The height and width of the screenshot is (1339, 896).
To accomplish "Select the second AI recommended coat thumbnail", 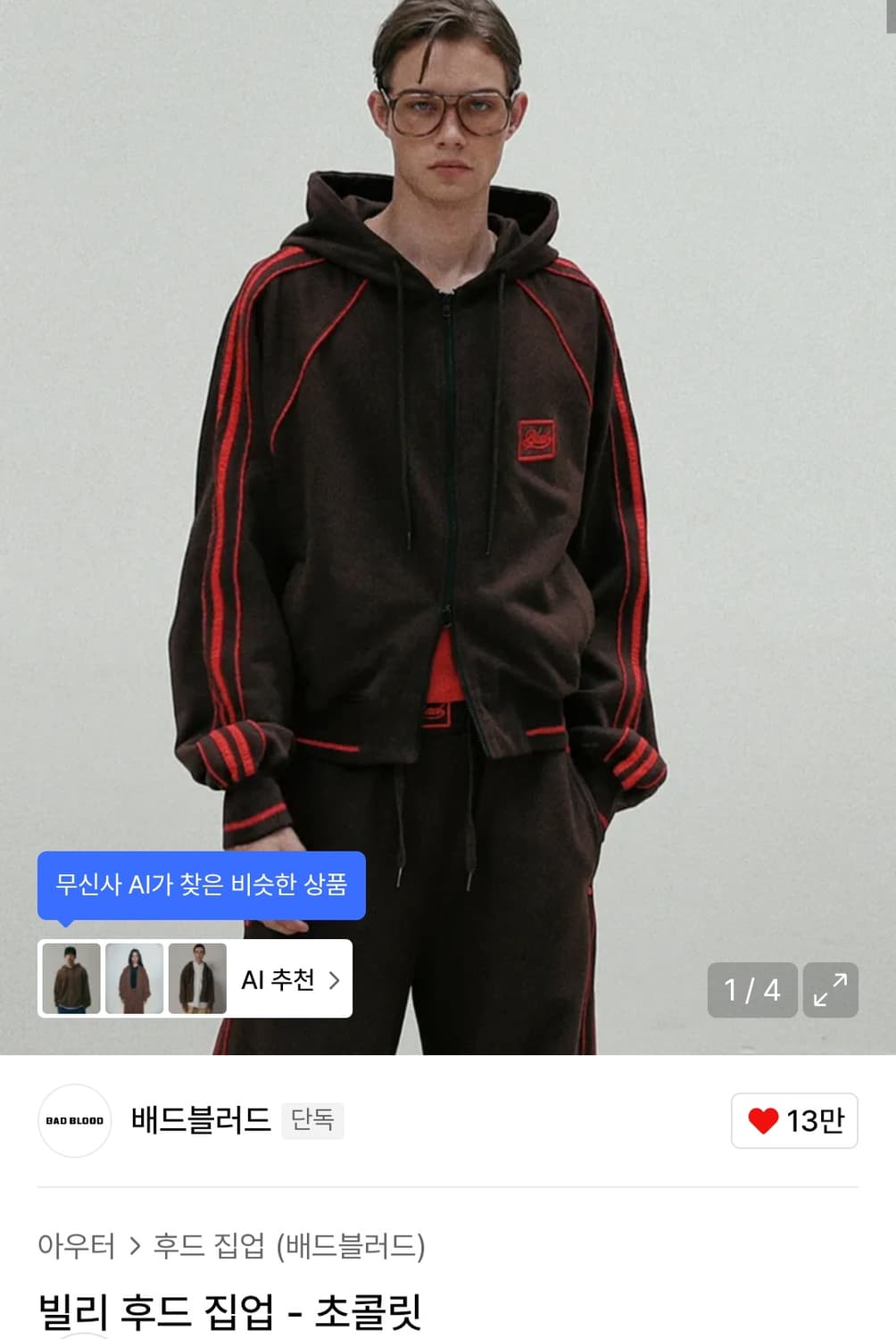I will (x=136, y=978).
